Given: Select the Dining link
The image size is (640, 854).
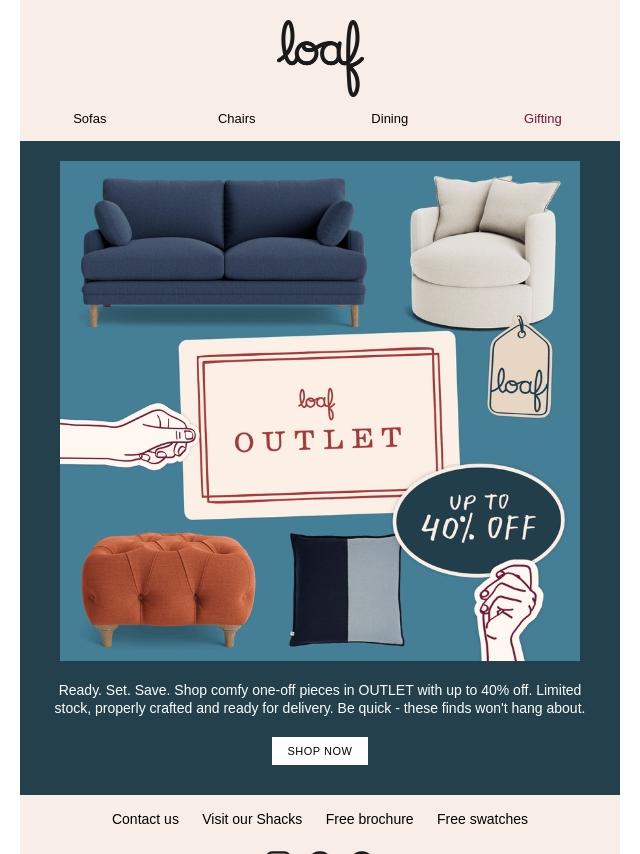Looking at the screenshot, I should [389, 119].
